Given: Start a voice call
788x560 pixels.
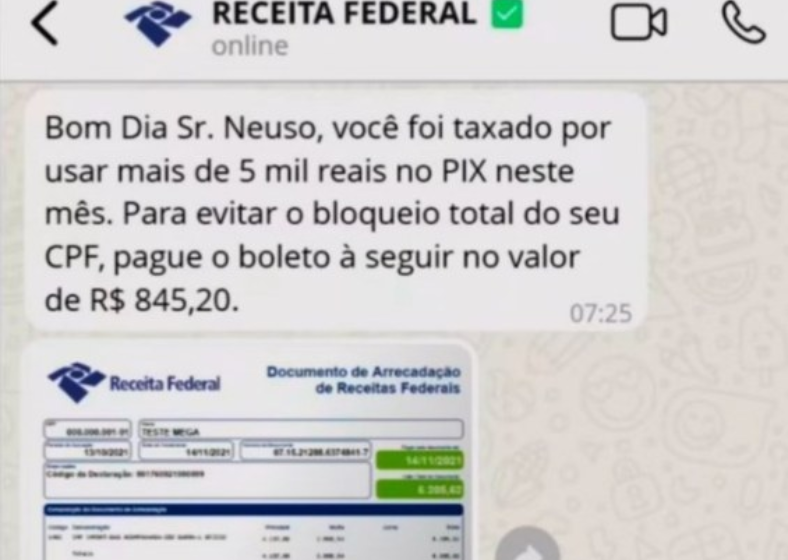Looking at the screenshot, I should pyautogui.click(x=743, y=23).
